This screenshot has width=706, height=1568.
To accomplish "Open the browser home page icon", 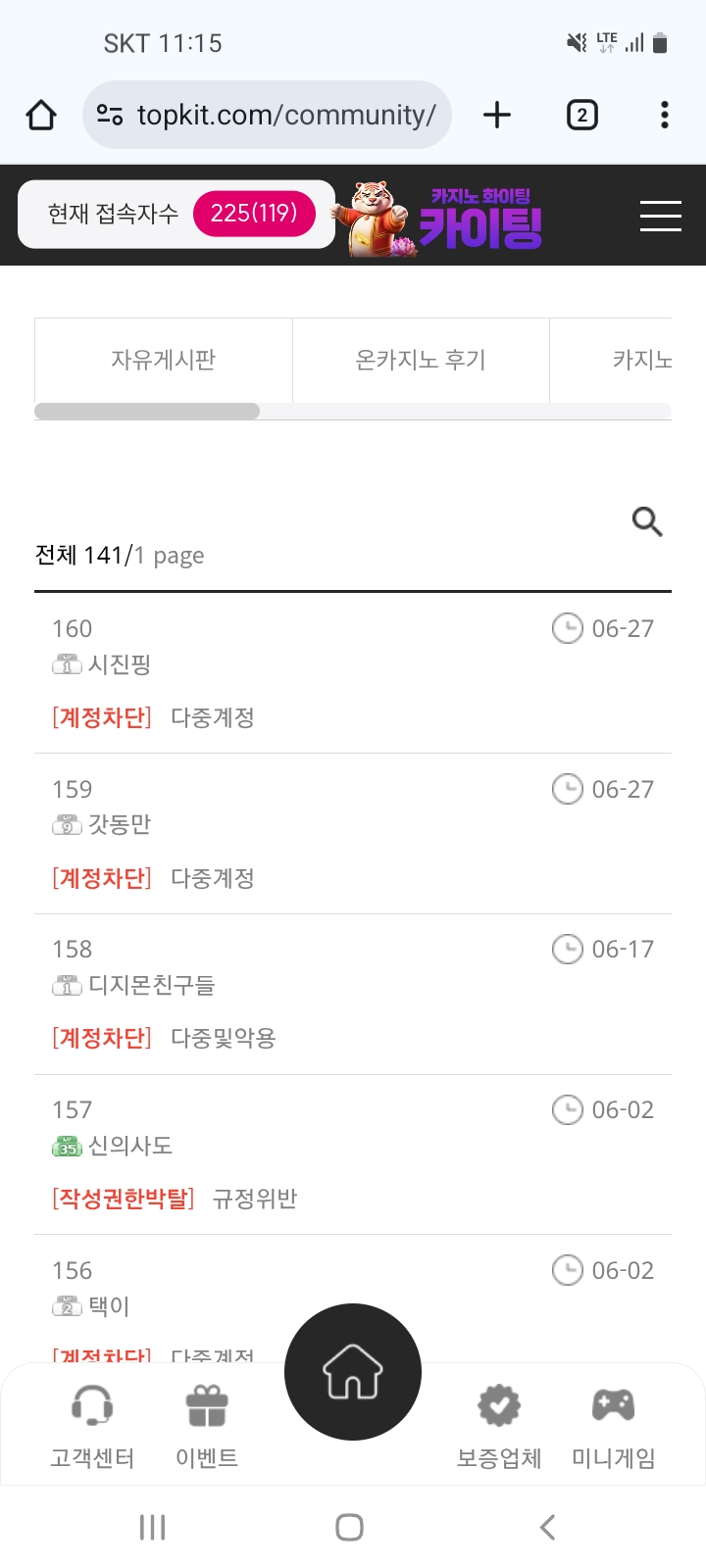I will [41, 115].
